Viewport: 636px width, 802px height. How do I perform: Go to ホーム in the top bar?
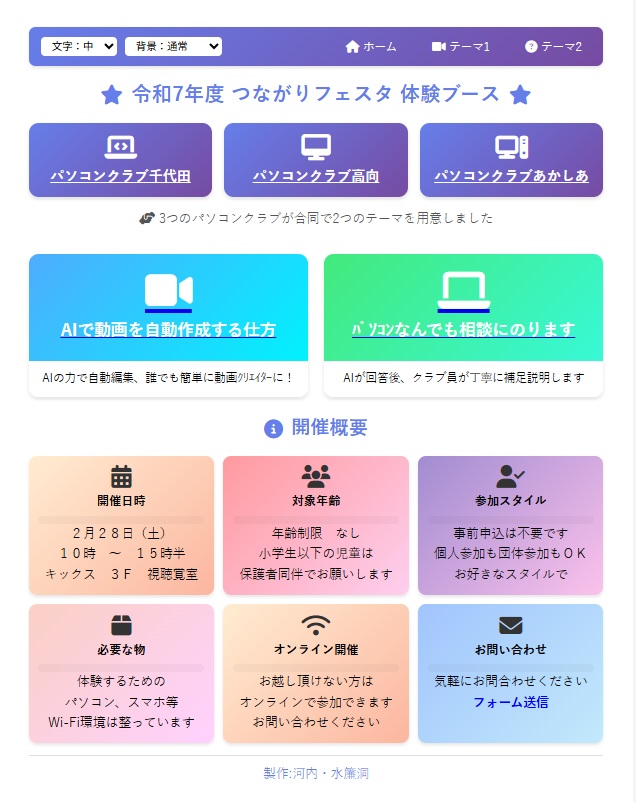(x=371, y=46)
